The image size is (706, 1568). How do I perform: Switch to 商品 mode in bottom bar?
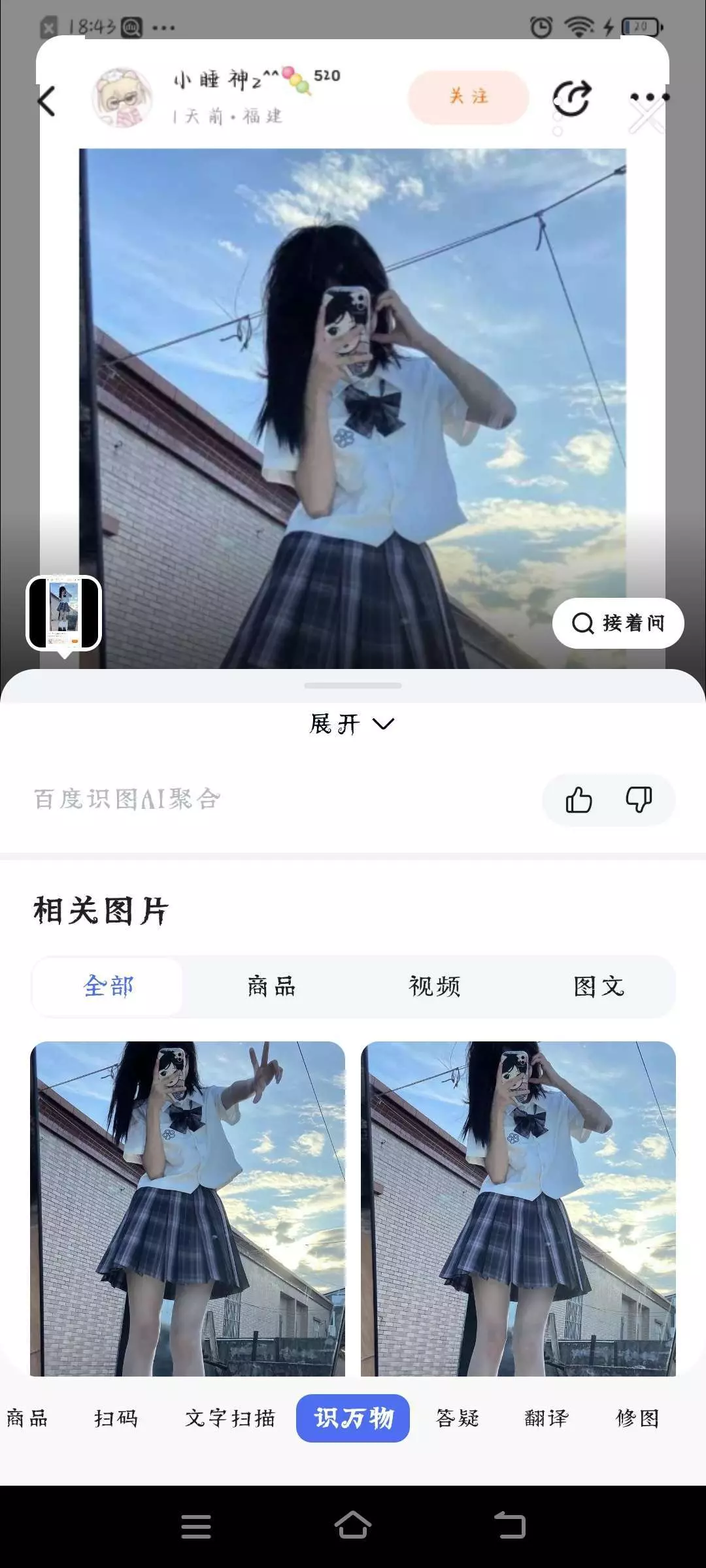(27, 1418)
